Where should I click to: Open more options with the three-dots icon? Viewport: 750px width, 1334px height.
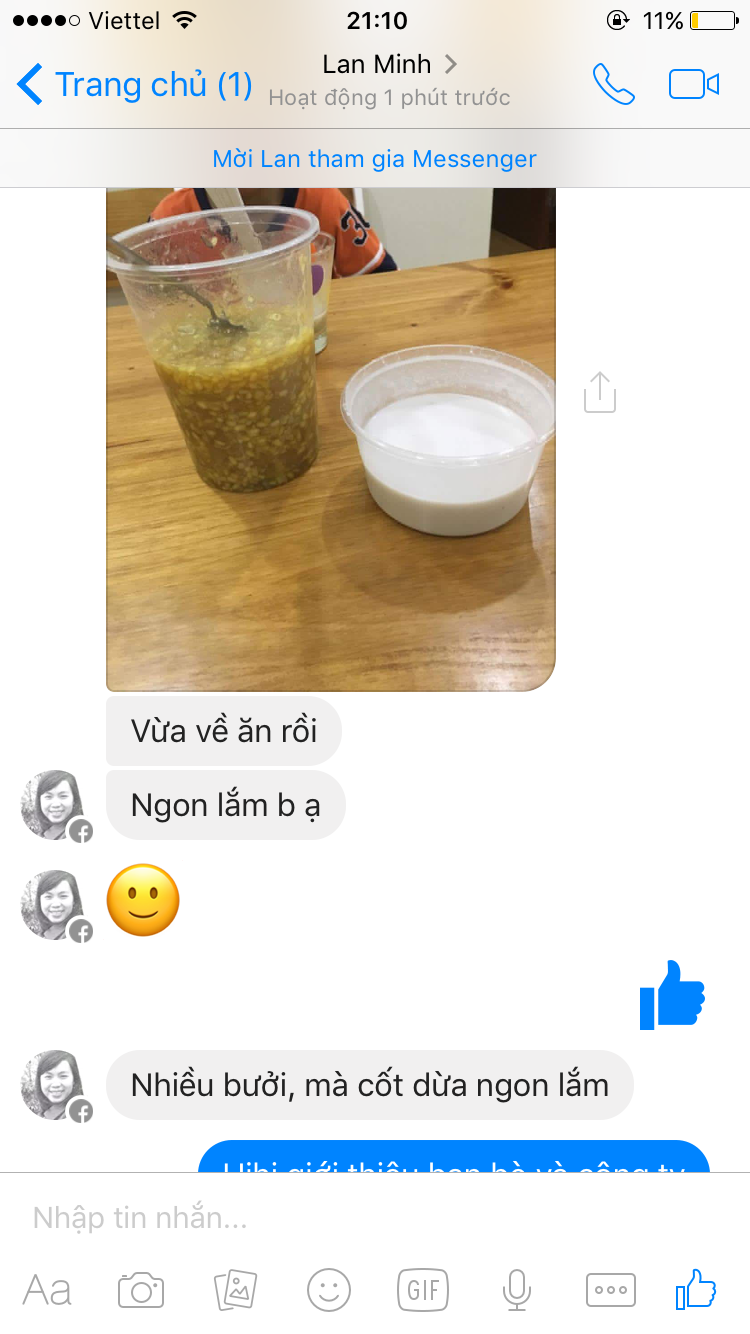pos(610,1291)
